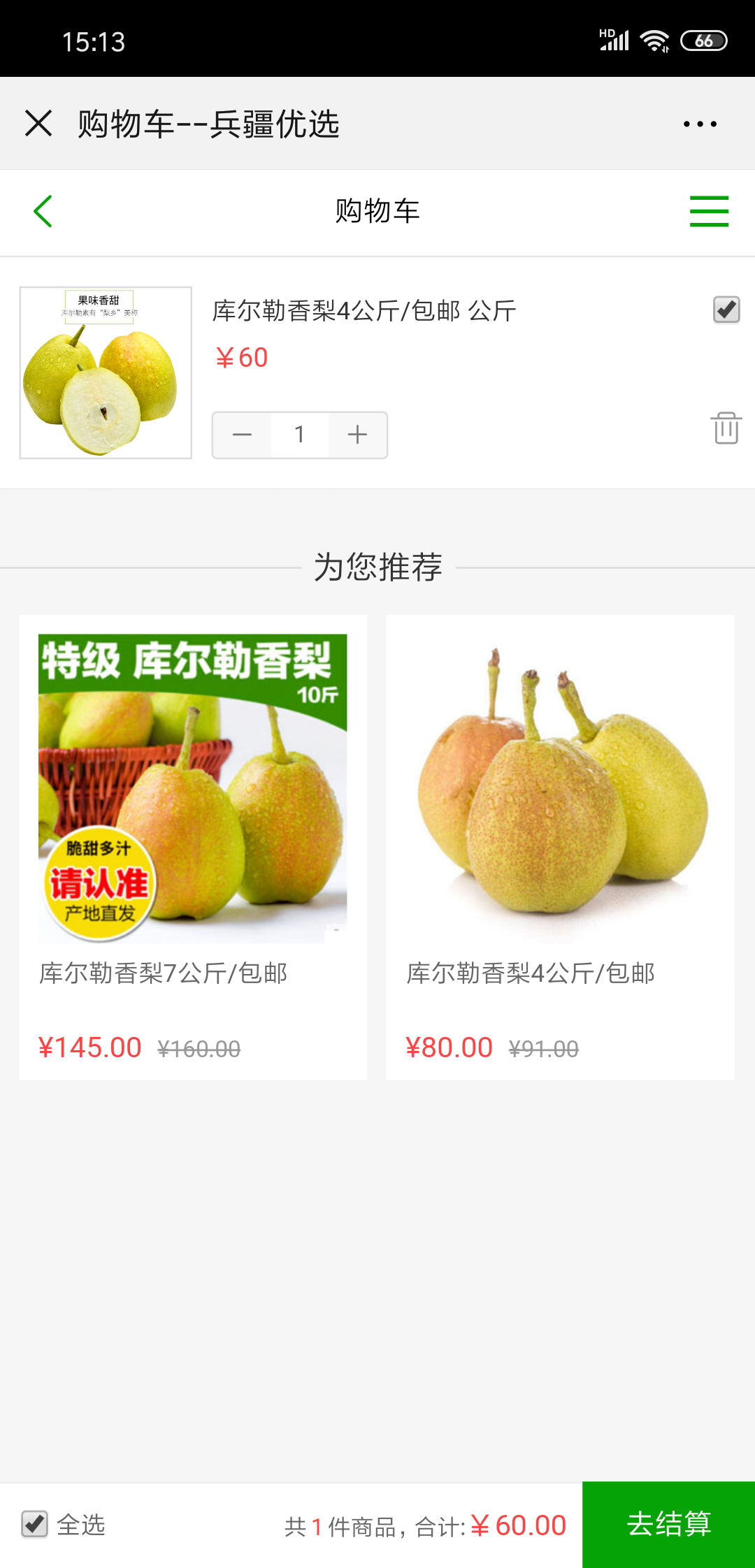Screen dimensions: 755x1568
Task: Decrease quantity with the minus button
Action: click(243, 435)
